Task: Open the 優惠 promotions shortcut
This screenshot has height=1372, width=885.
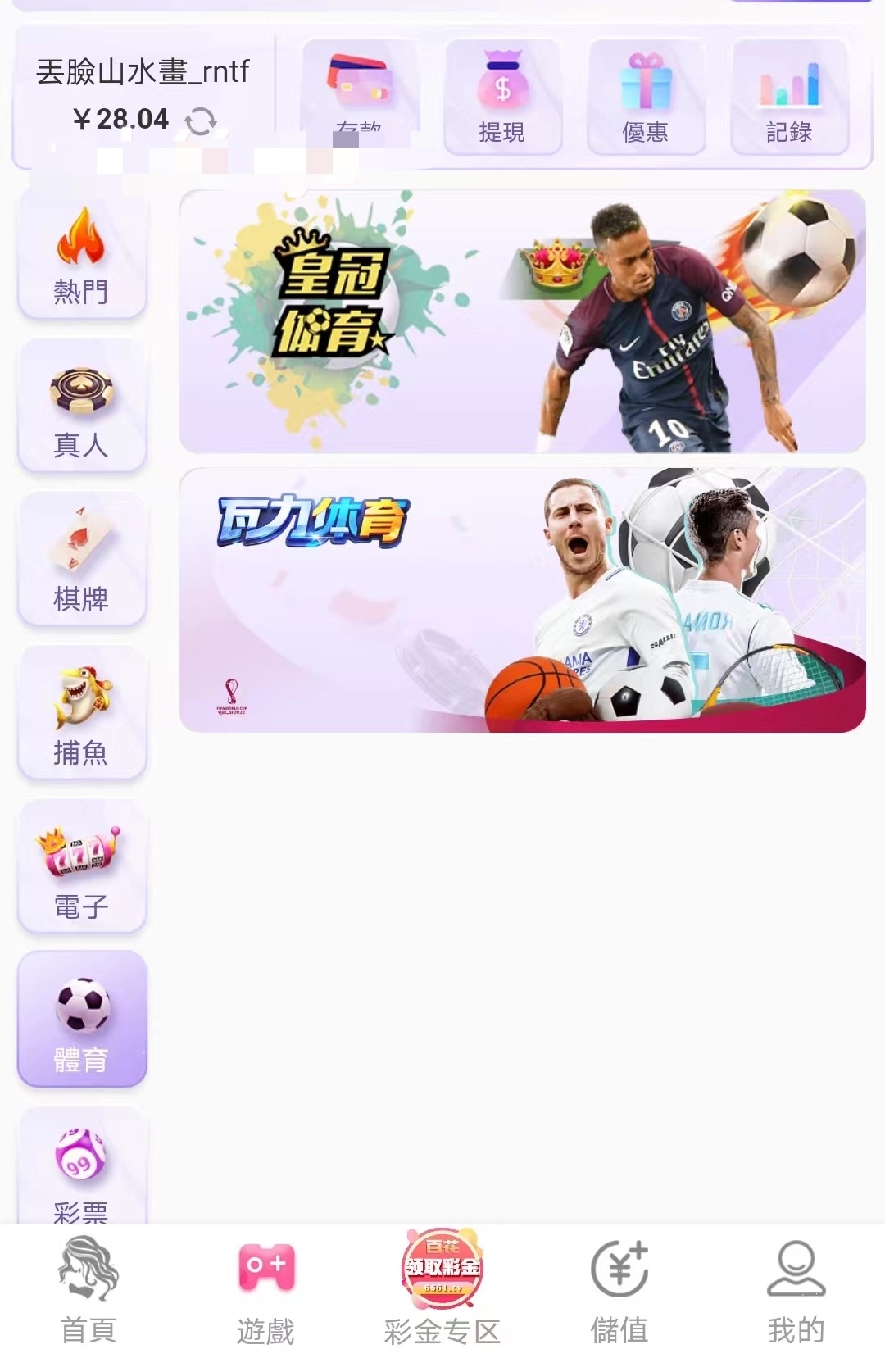Action: (x=646, y=97)
